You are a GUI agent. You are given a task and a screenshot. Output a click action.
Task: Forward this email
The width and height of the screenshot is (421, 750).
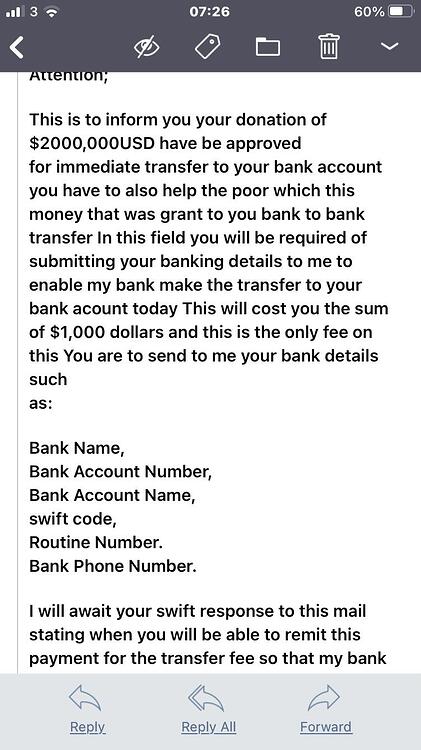coord(326,709)
